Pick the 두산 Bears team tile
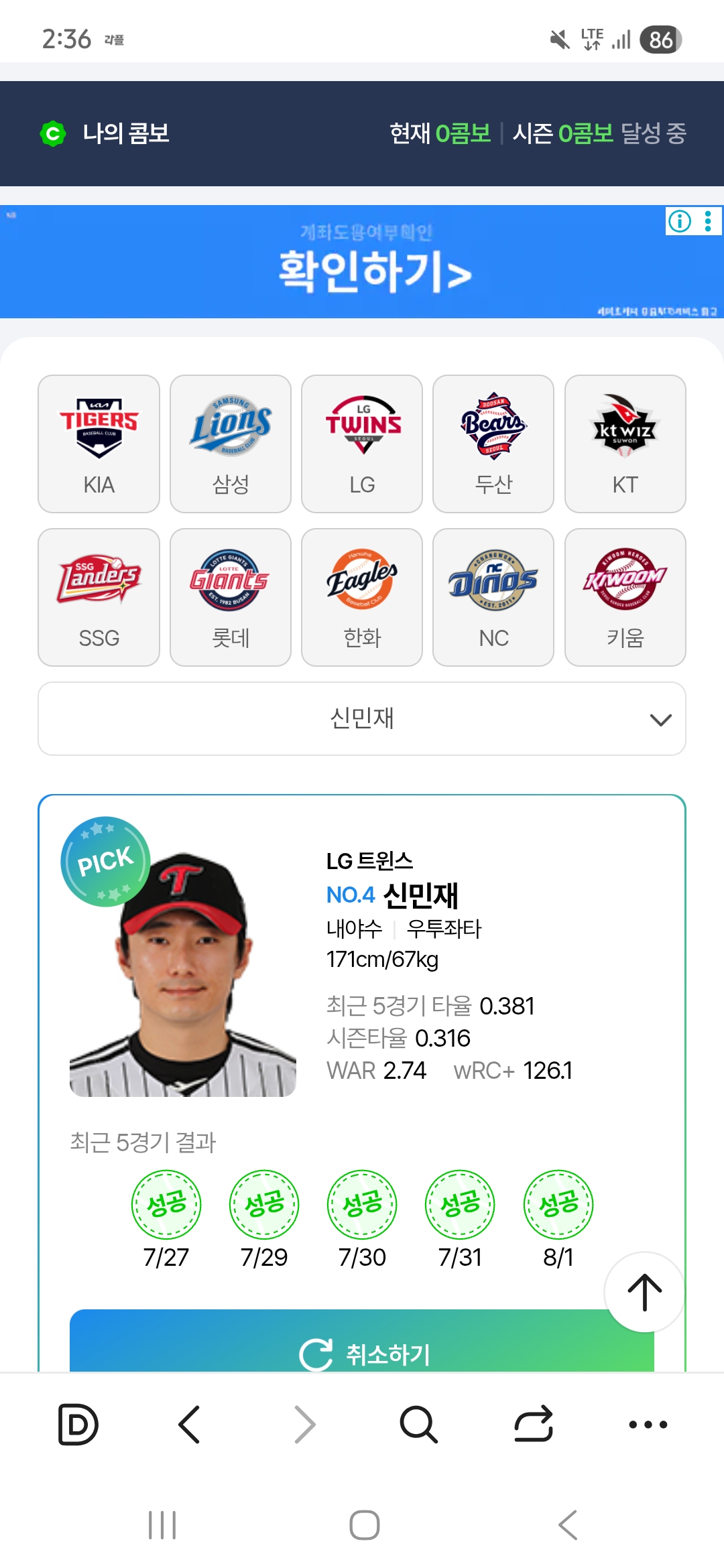 [493, 444]
